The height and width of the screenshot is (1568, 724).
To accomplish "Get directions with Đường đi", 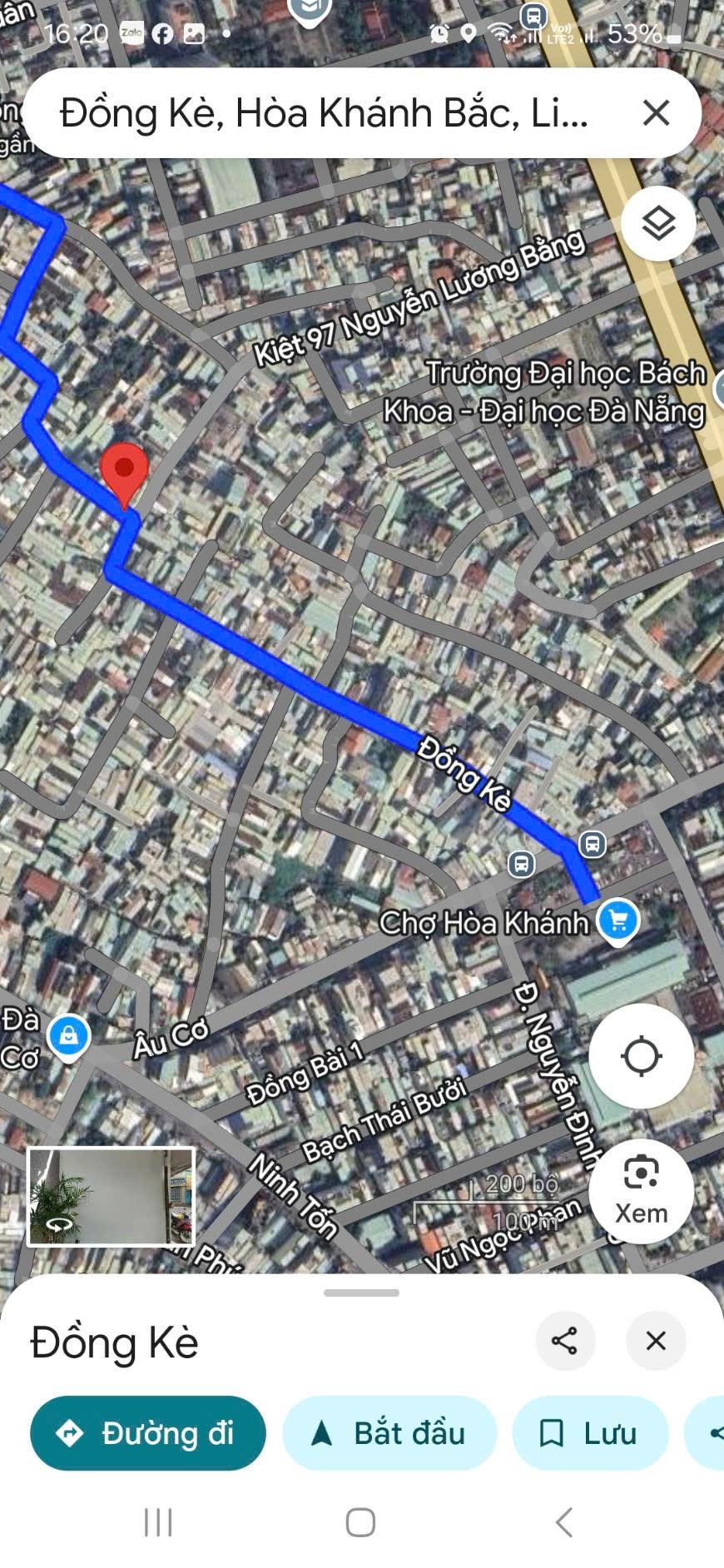I will 148,1433.
